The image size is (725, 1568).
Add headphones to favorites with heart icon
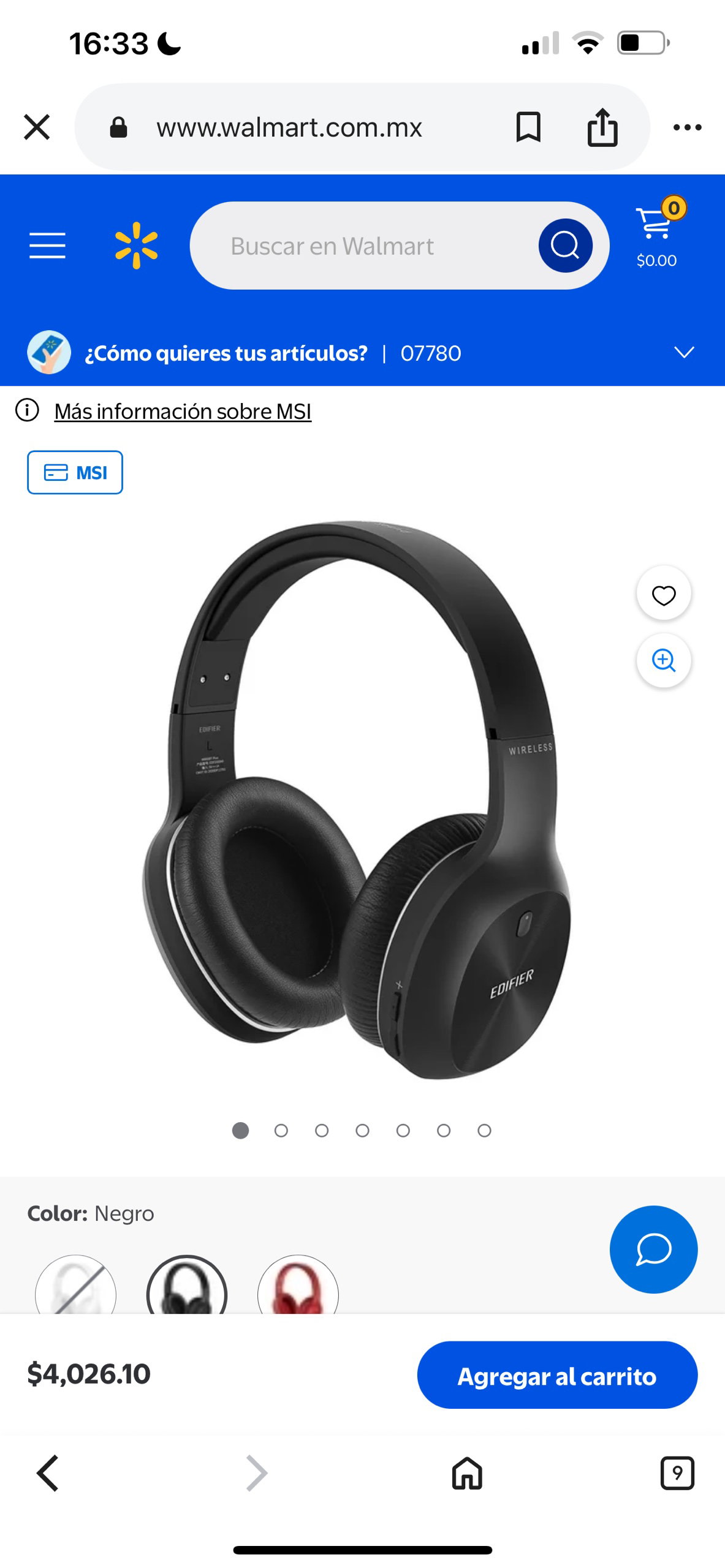click(x=663, y=594)
